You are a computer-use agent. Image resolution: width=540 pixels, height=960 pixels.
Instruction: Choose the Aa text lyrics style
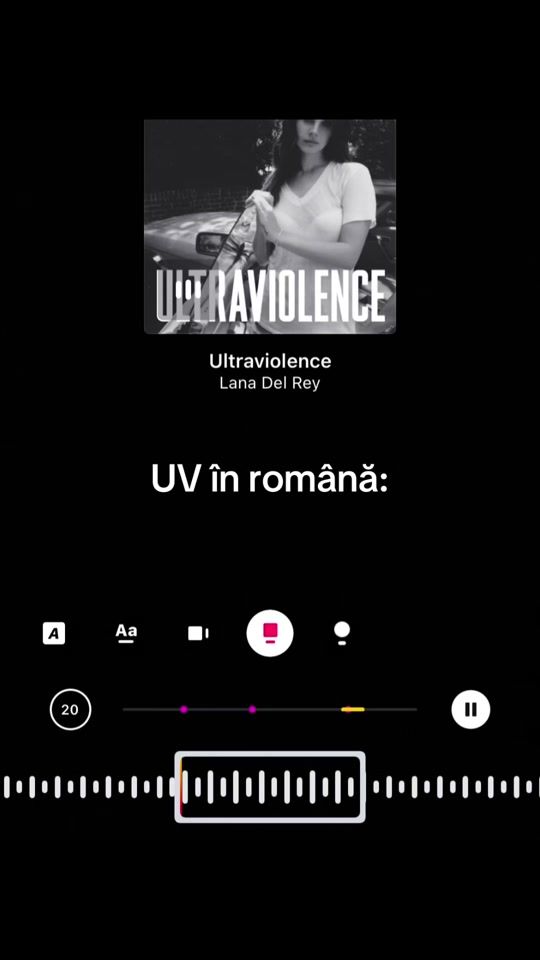coord(126,632)
